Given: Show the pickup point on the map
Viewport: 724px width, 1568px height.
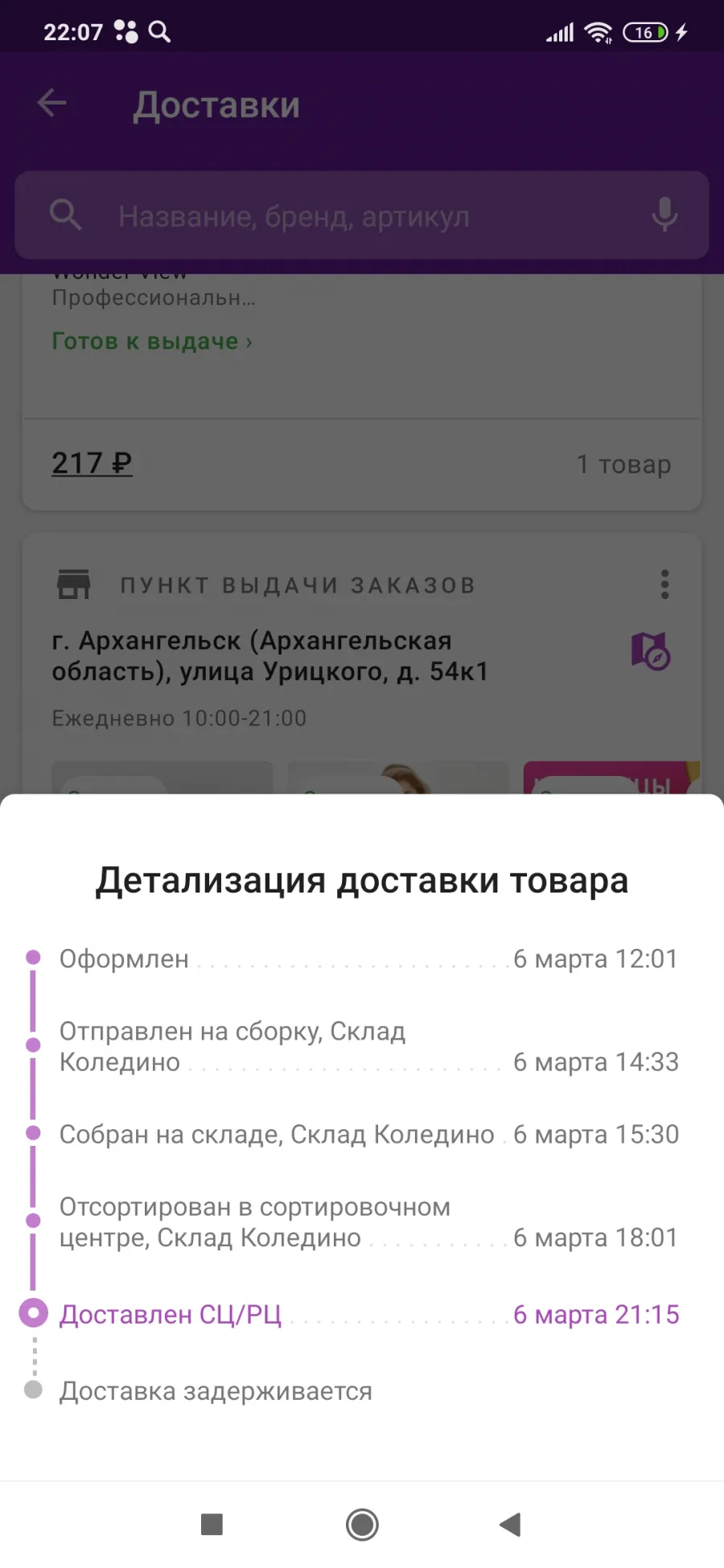Looking at the screenshot, I should [x=651, y=651].
